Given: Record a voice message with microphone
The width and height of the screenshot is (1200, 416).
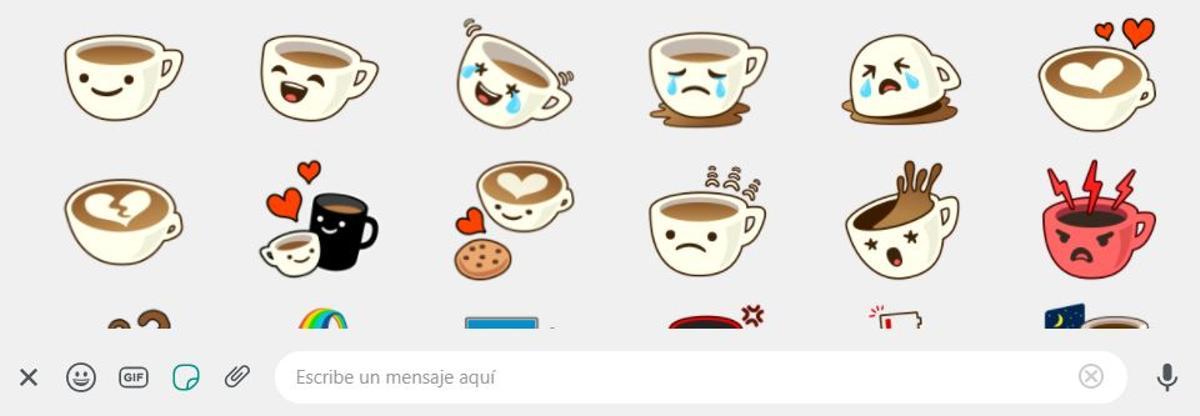Looking at the screenshot, I should coord(1166,377).
